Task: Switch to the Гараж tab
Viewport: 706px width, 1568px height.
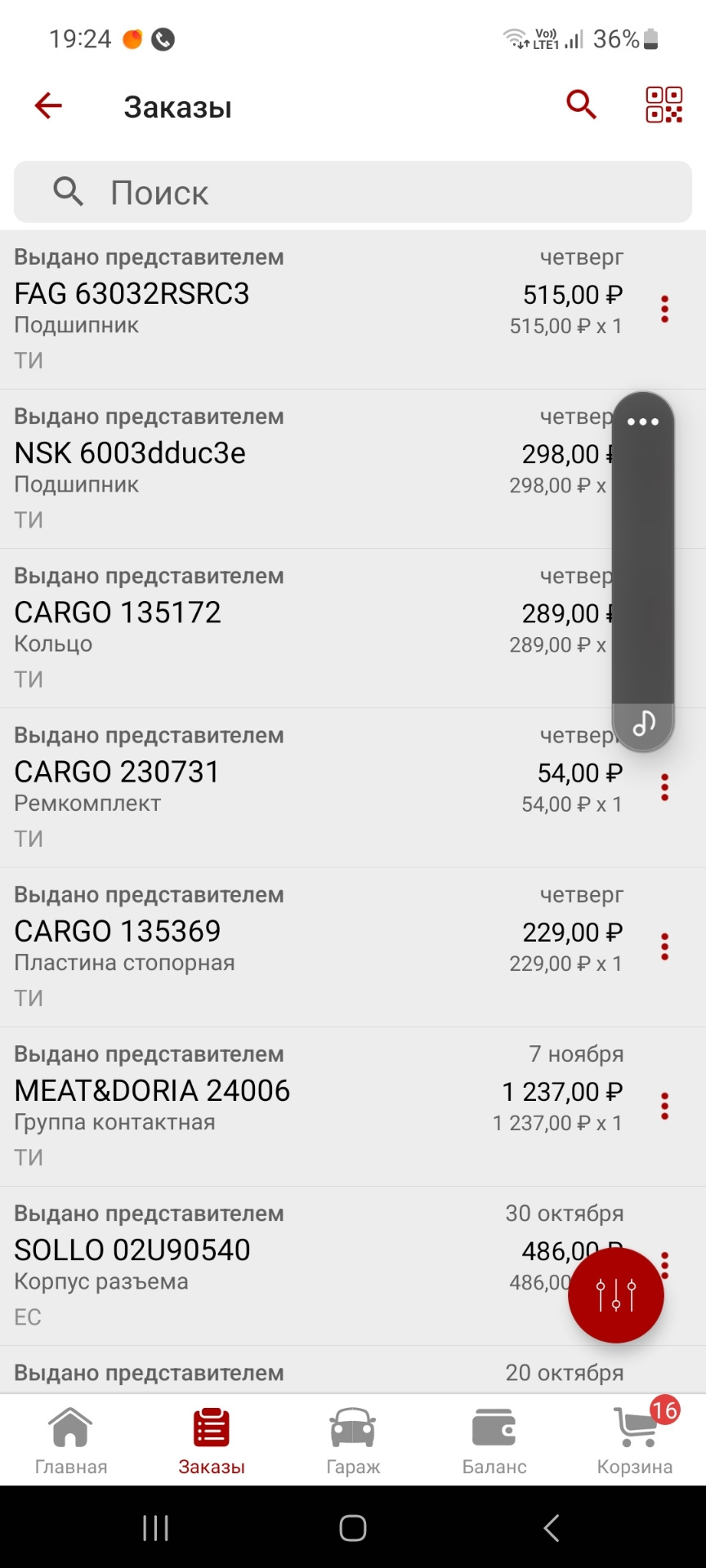Action: (353, 1441)
